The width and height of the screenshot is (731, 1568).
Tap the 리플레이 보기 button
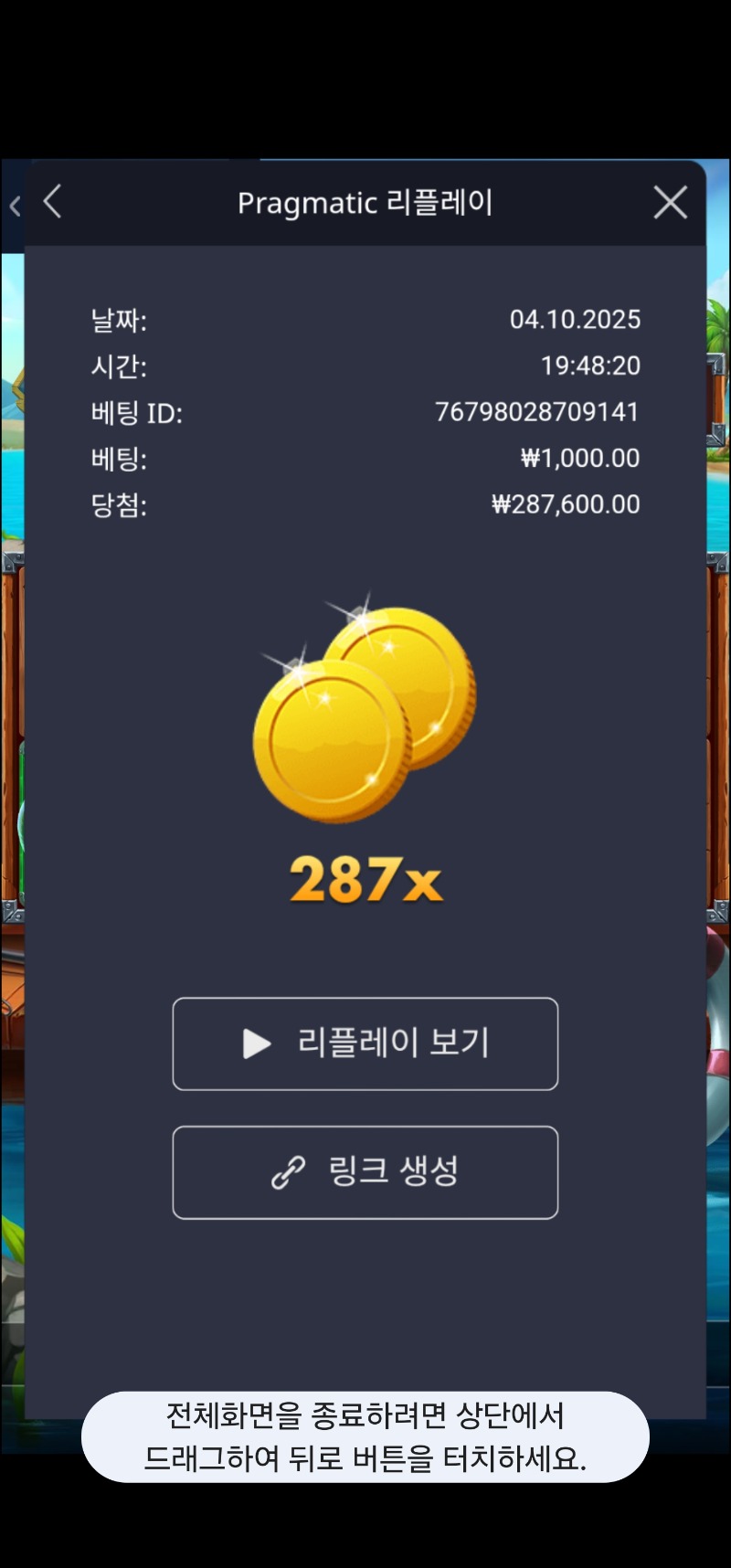tap(365, 1044)
